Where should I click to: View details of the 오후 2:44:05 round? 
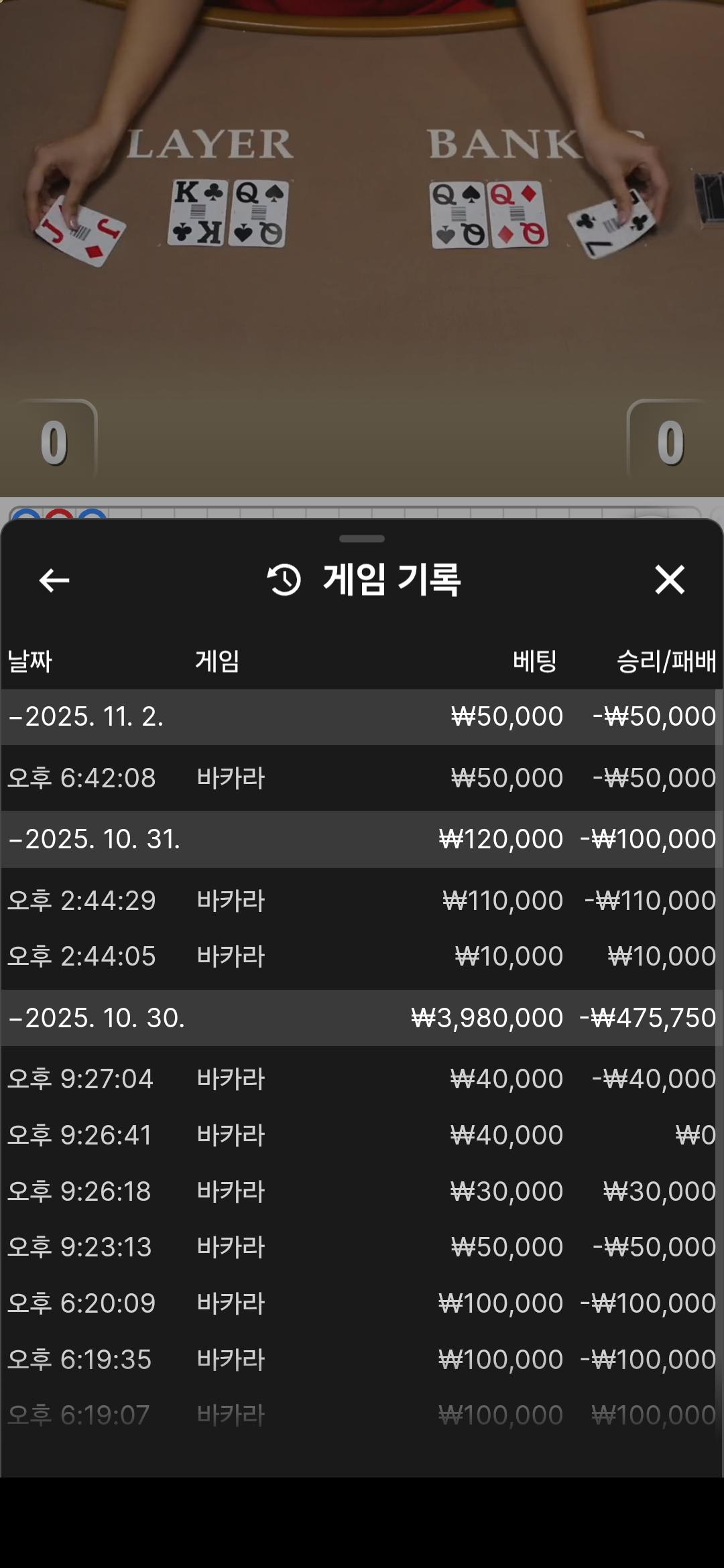click(362, 956)
